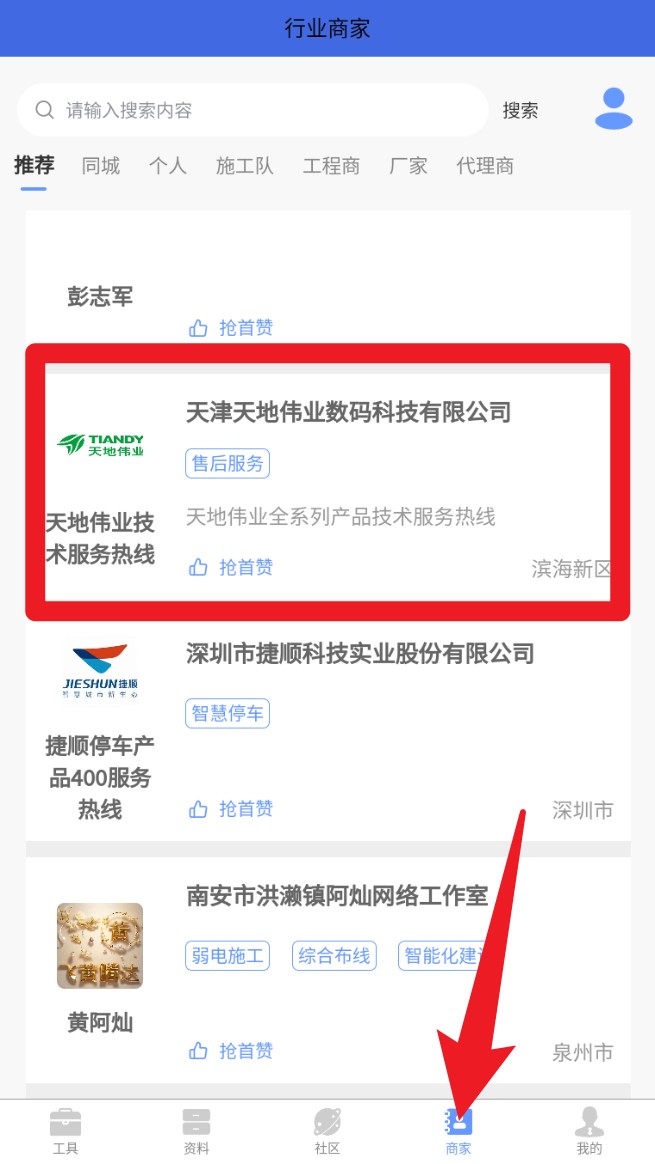Viewport: 655px width, 1164px height.
Task: Select the 工程商 tab
Action: 331,166
